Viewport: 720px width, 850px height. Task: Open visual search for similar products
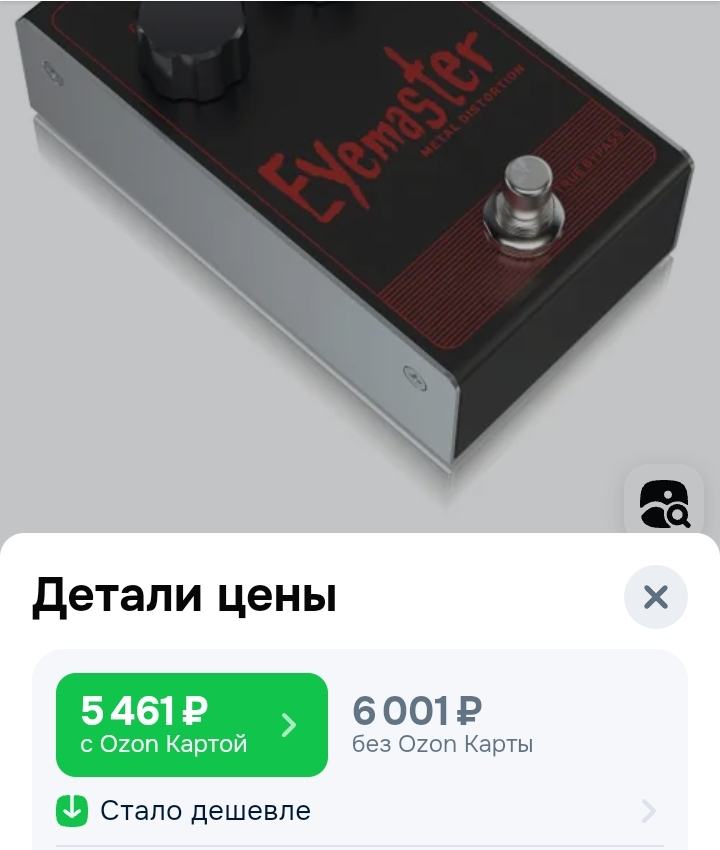pyautogui.click(x=663, y=503)
